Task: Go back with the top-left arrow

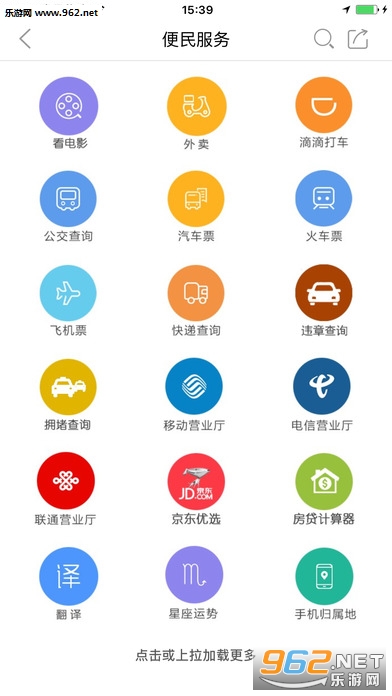Action: tap(25, 39)
